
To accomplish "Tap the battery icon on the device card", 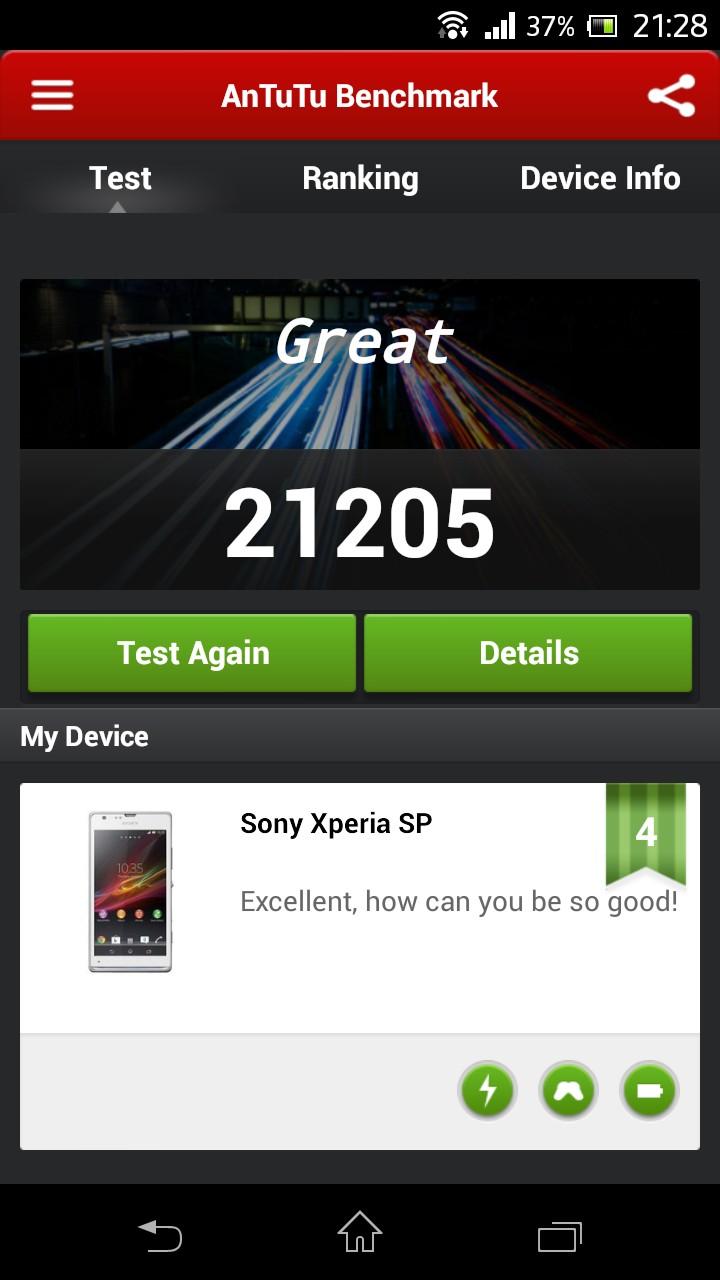I will pyautogui.click(x=649, y=1090).
